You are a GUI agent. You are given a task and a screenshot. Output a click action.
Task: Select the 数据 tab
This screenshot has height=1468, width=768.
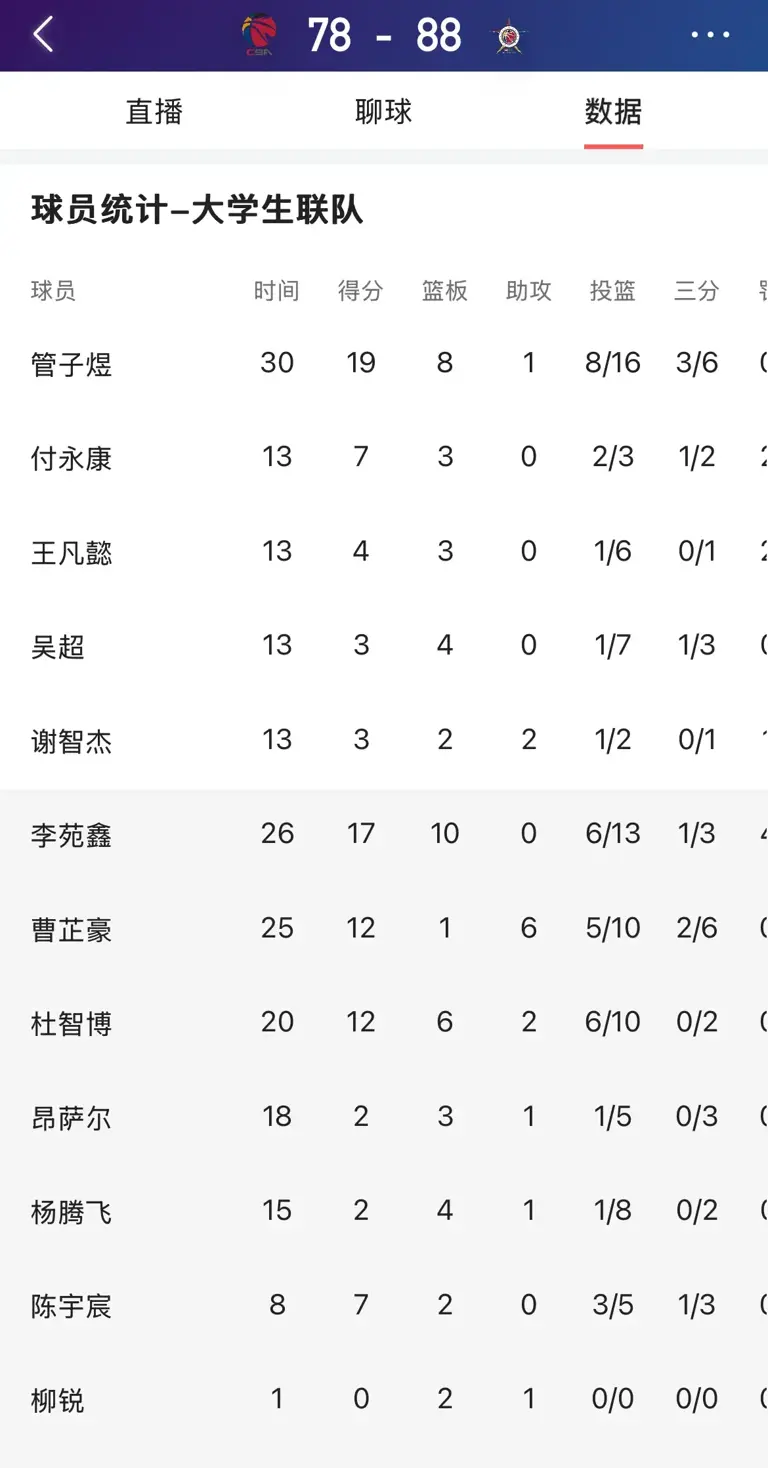pos(613,111)
